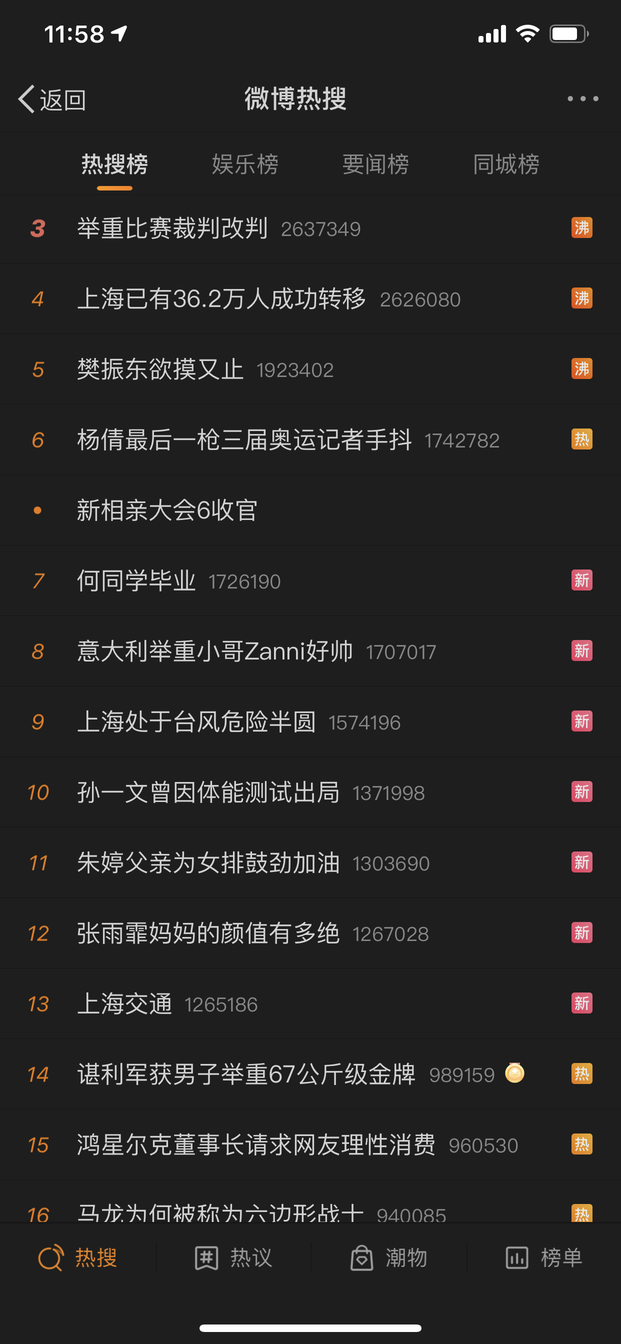Go back using 返回 button
Screen dimensions: 621x1344
tap(52, 99)
